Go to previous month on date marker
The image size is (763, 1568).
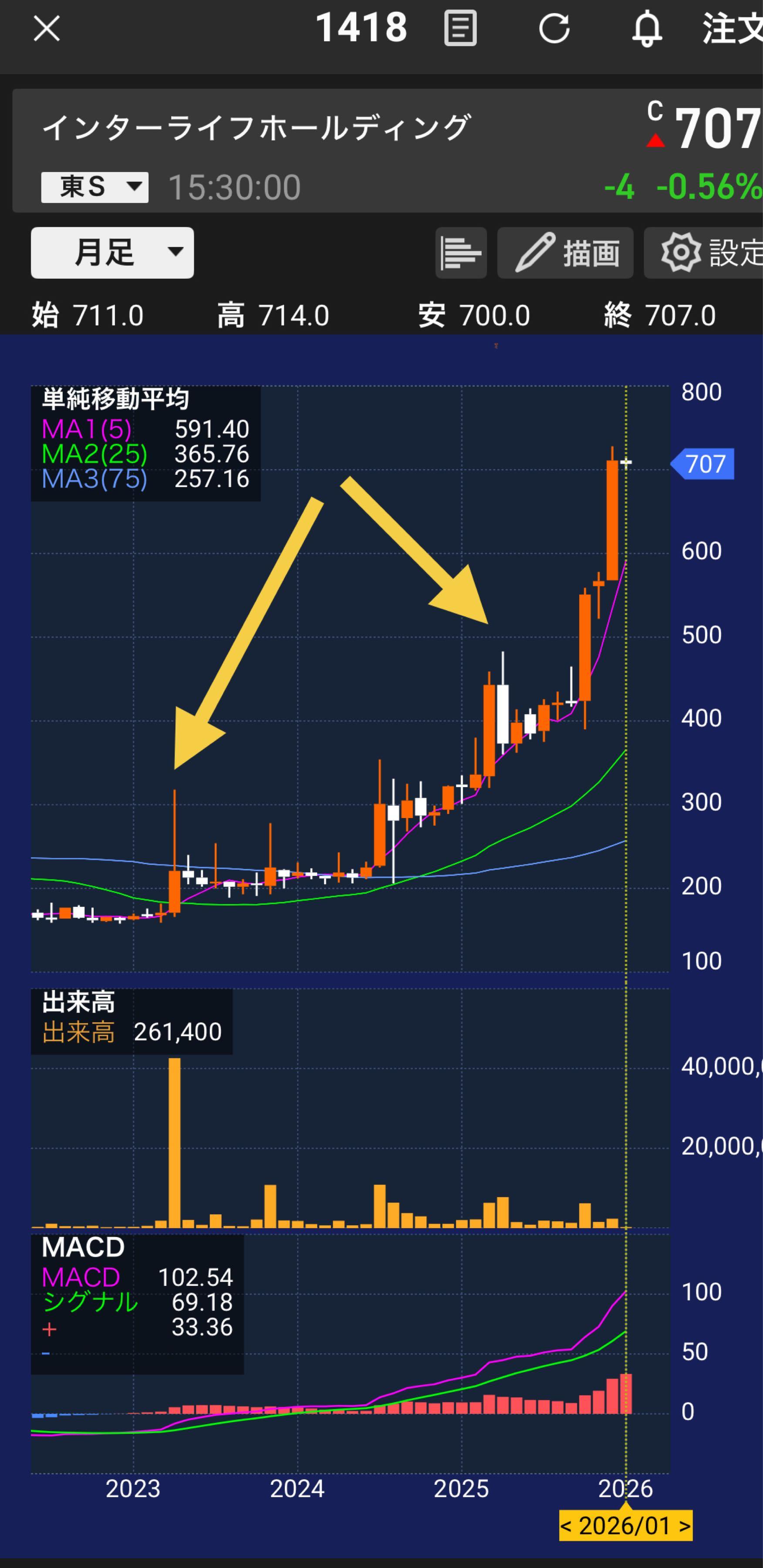(566, 1526)
